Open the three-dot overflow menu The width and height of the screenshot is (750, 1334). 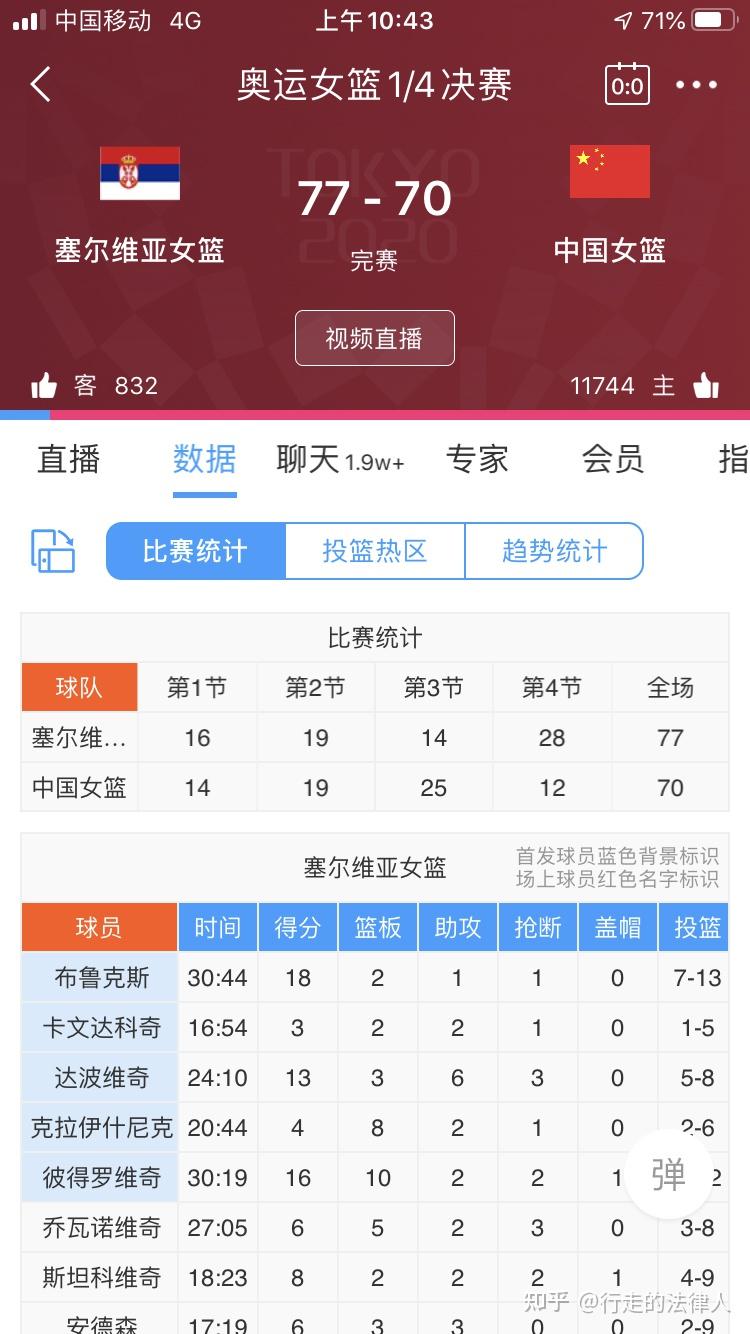click(x=697, y=85)
